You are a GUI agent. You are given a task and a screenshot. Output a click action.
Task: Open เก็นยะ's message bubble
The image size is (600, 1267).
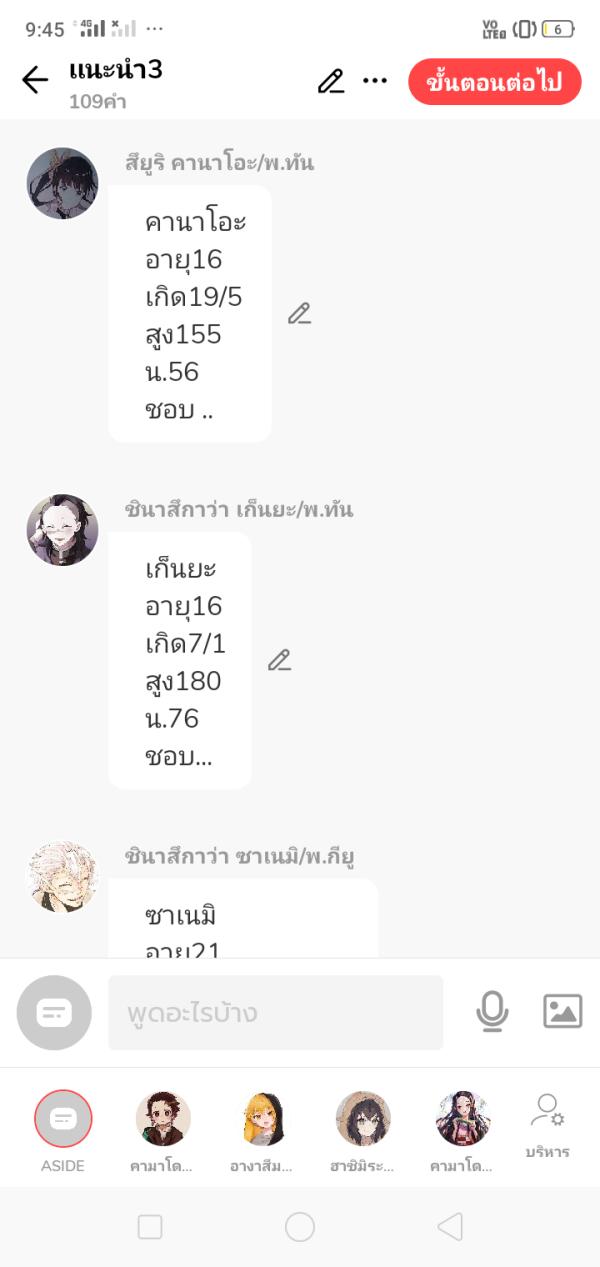click(180, 660)
